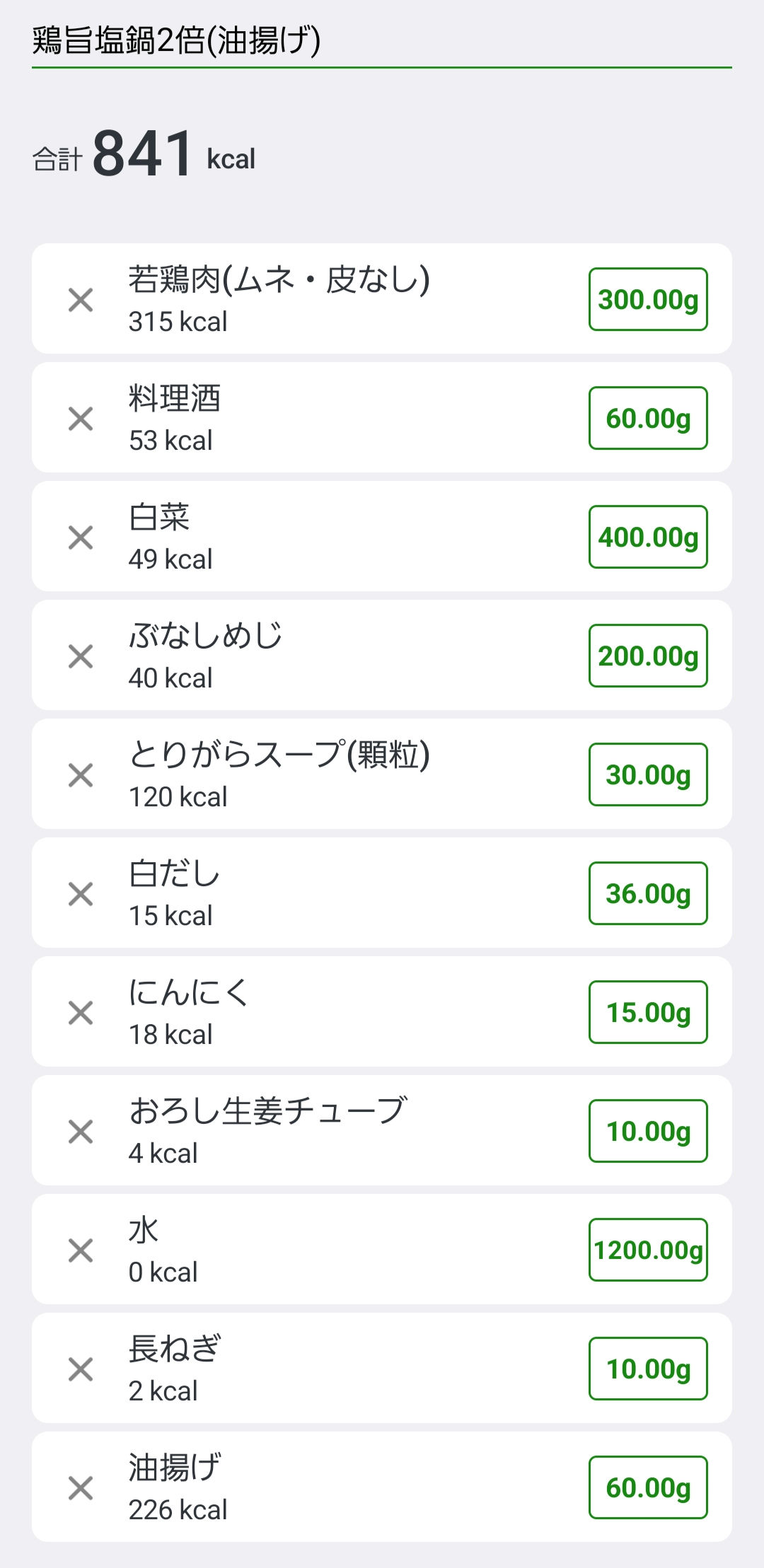
Task: Edit the 10.00g quantity of 長ねぎ
Action: click(x=648, y=1369)
